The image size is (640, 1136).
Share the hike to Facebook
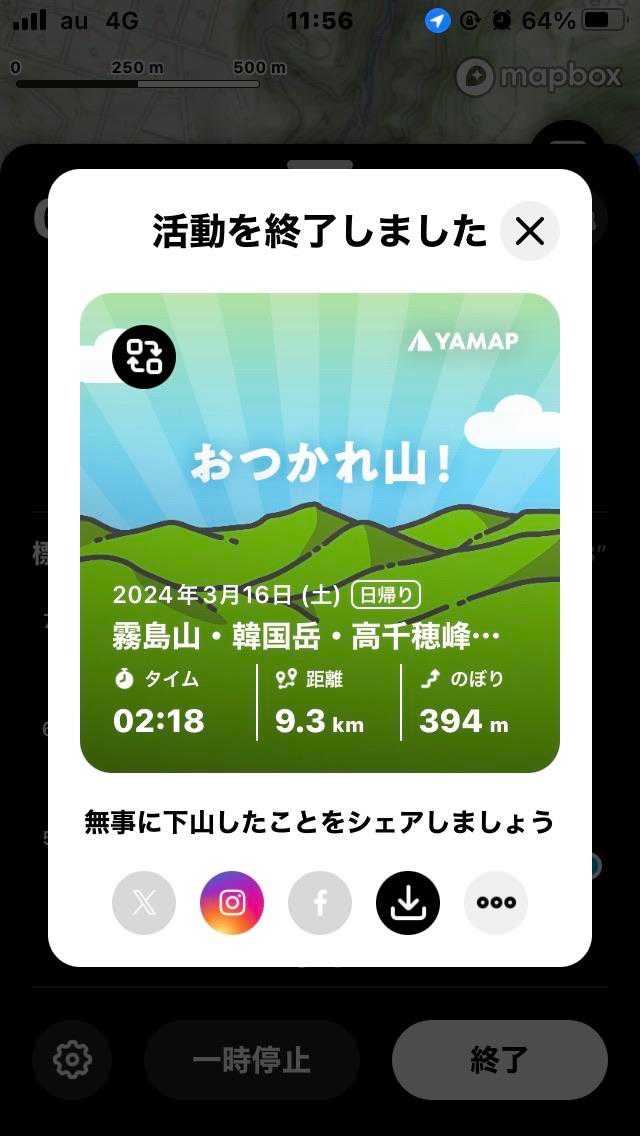(320, 903)
